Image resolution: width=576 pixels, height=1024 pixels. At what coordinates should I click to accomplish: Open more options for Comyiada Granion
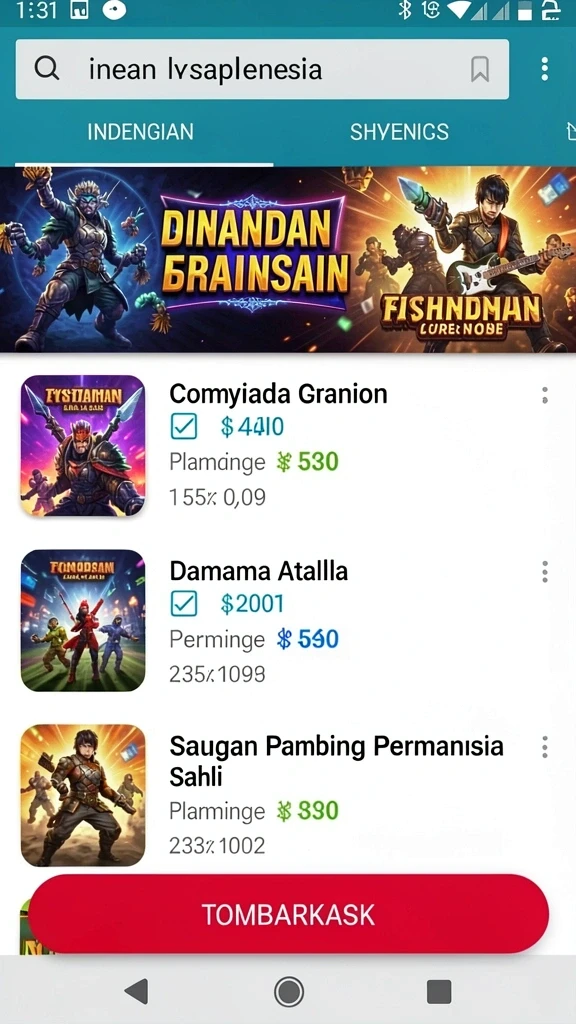545,395
